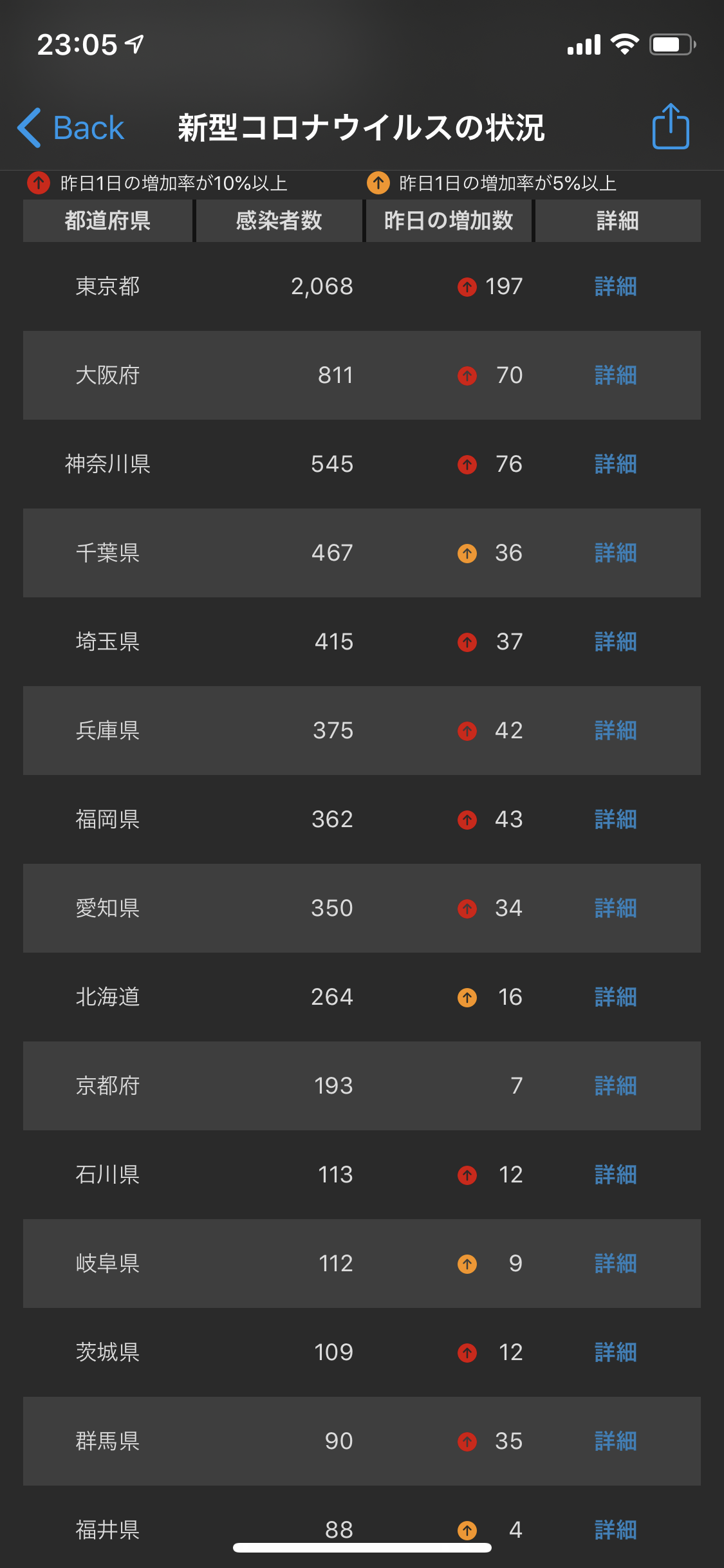Tap 詳細 in the 石川県 row
The image size is (724, 1568).
pos(616,1175)
